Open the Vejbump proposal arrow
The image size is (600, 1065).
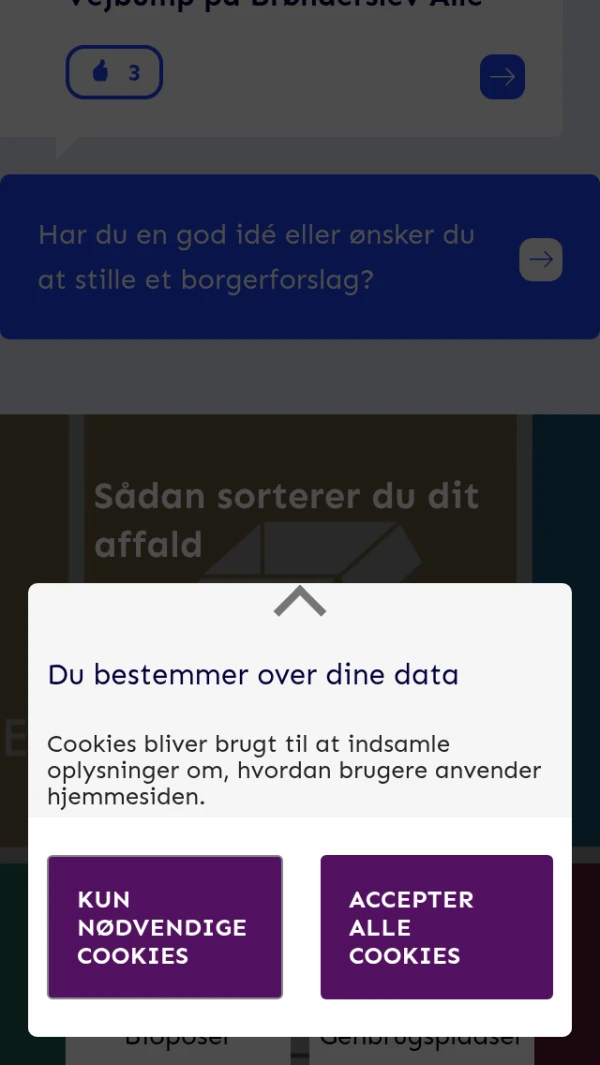(x=502, y=77)
